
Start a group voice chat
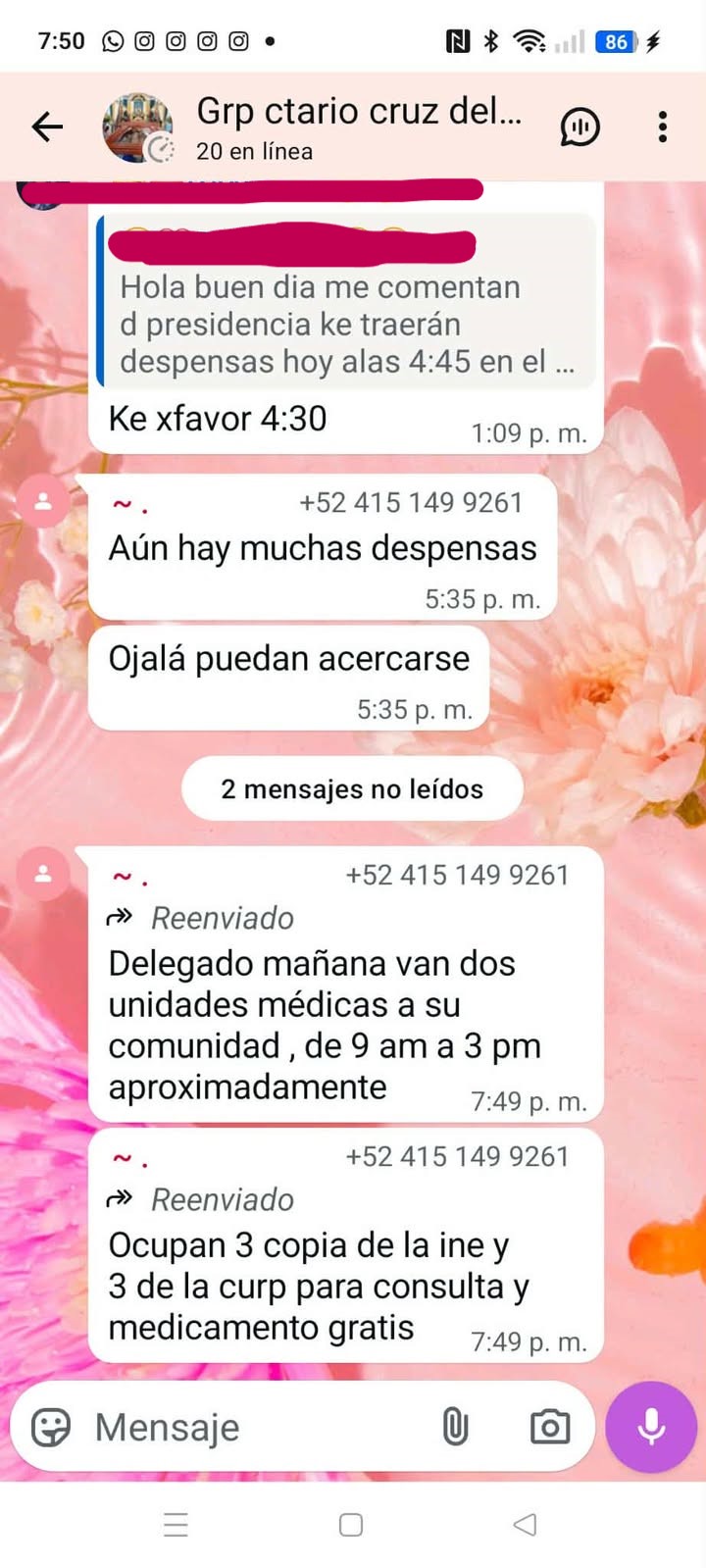coord(580,126)
